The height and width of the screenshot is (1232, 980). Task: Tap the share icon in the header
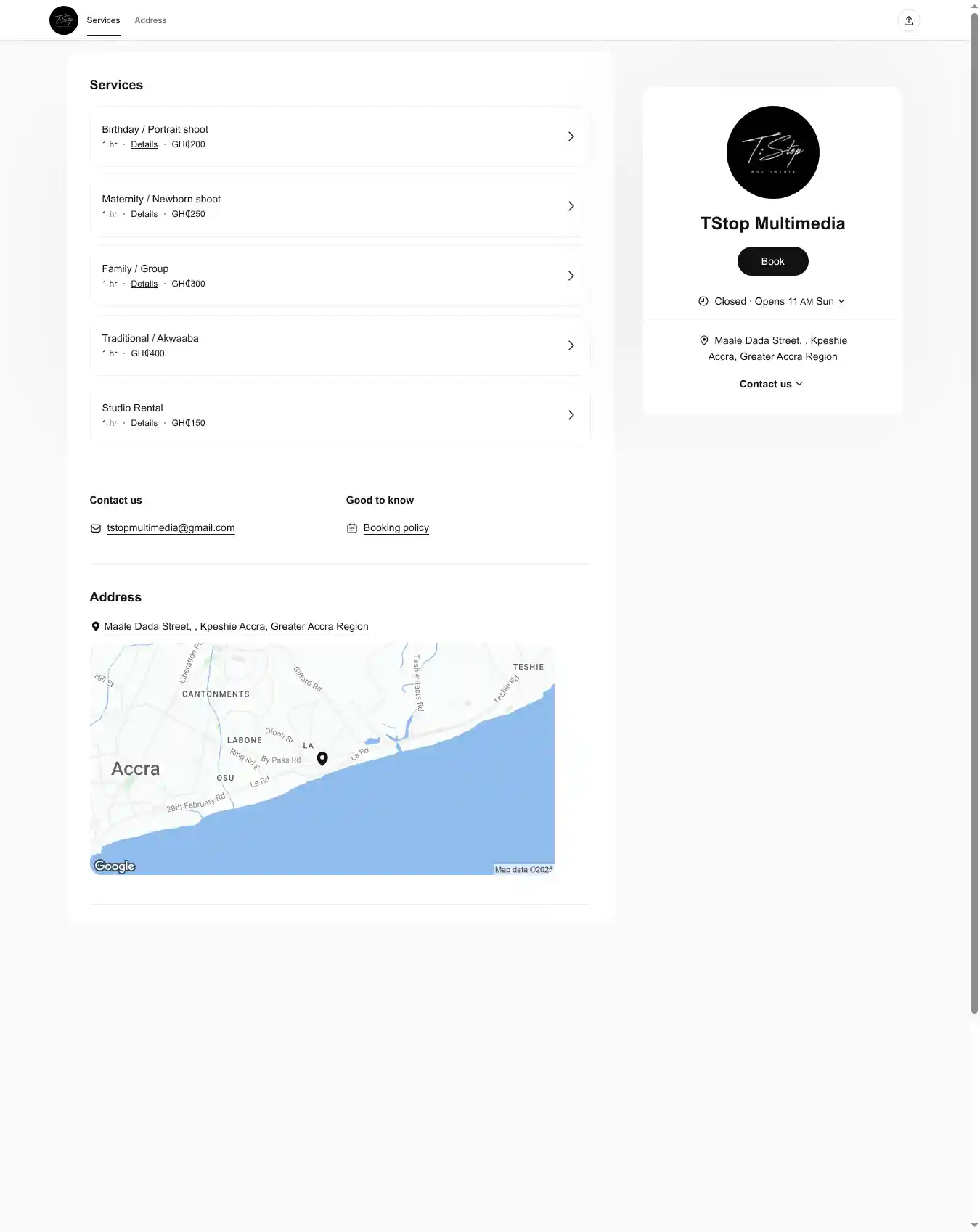908,20
